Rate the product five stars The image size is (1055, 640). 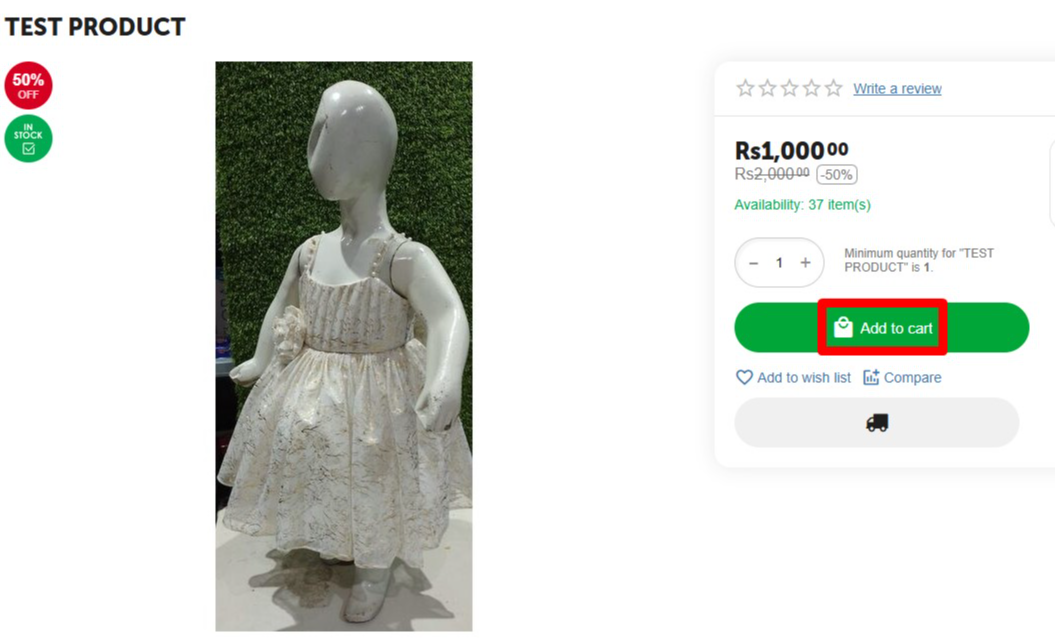(833, 89)
